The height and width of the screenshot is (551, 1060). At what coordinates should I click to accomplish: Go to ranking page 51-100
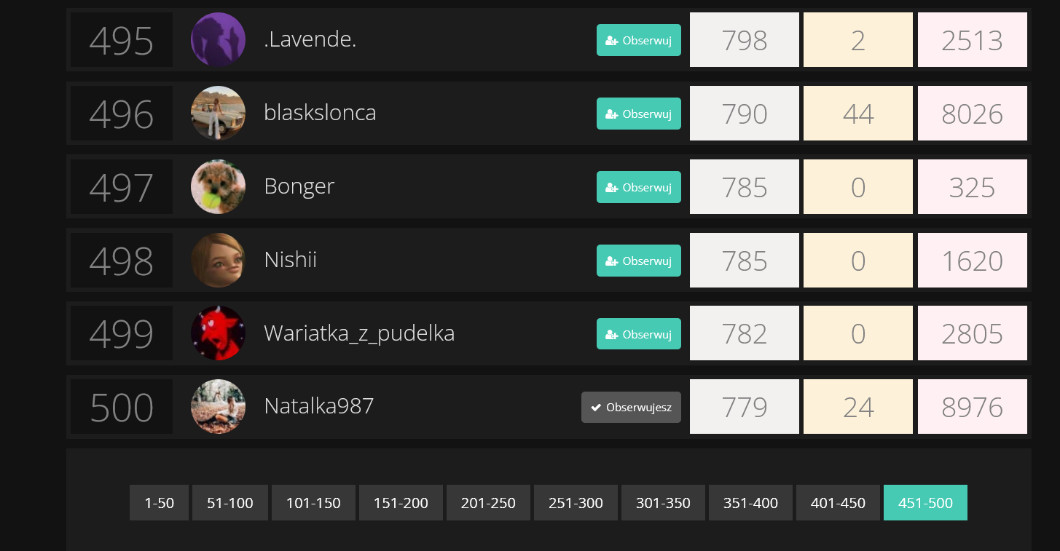(x=230, y=503)
